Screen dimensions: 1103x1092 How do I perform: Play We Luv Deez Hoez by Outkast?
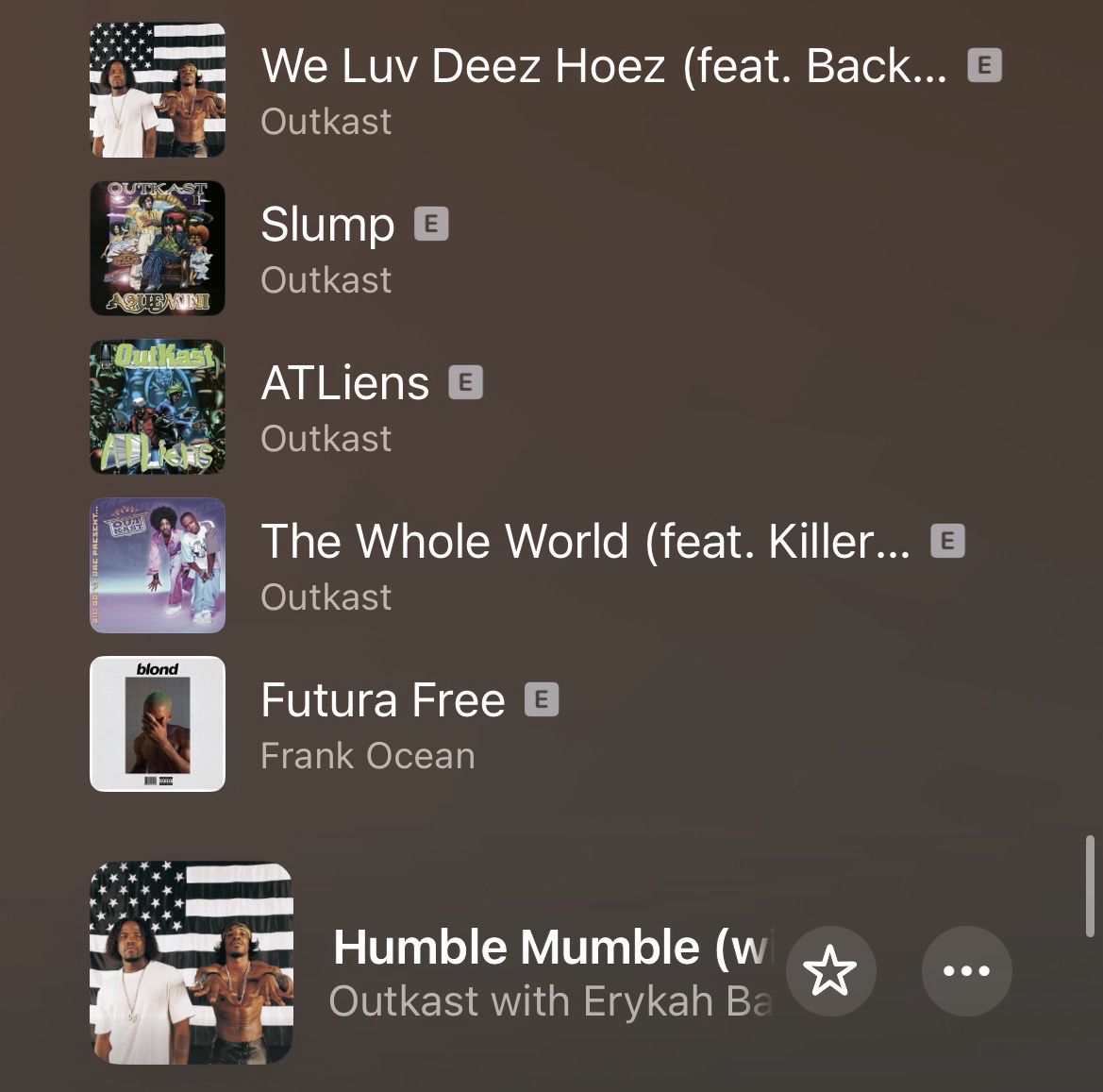604,91
